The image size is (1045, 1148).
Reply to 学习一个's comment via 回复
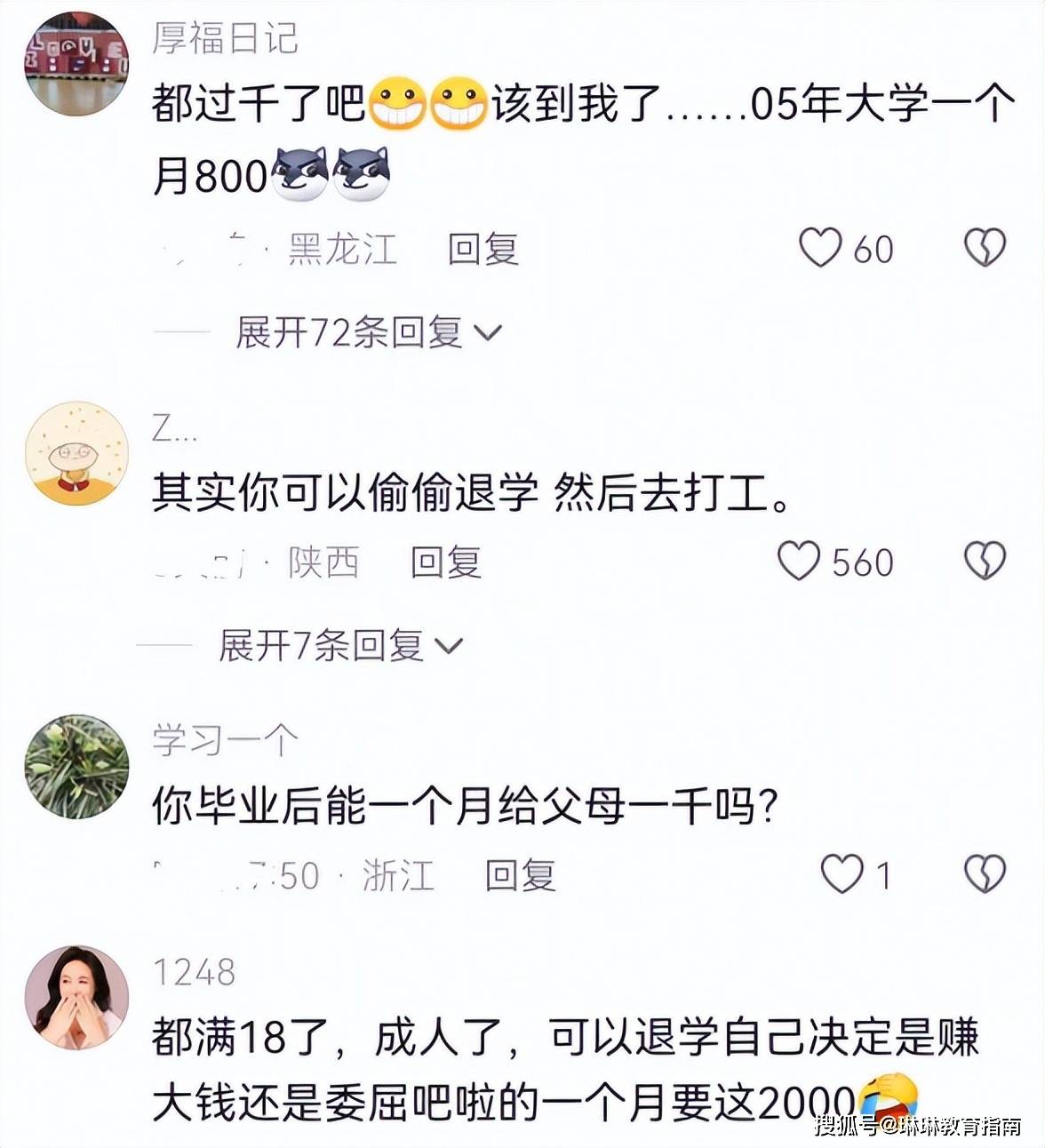517,876
